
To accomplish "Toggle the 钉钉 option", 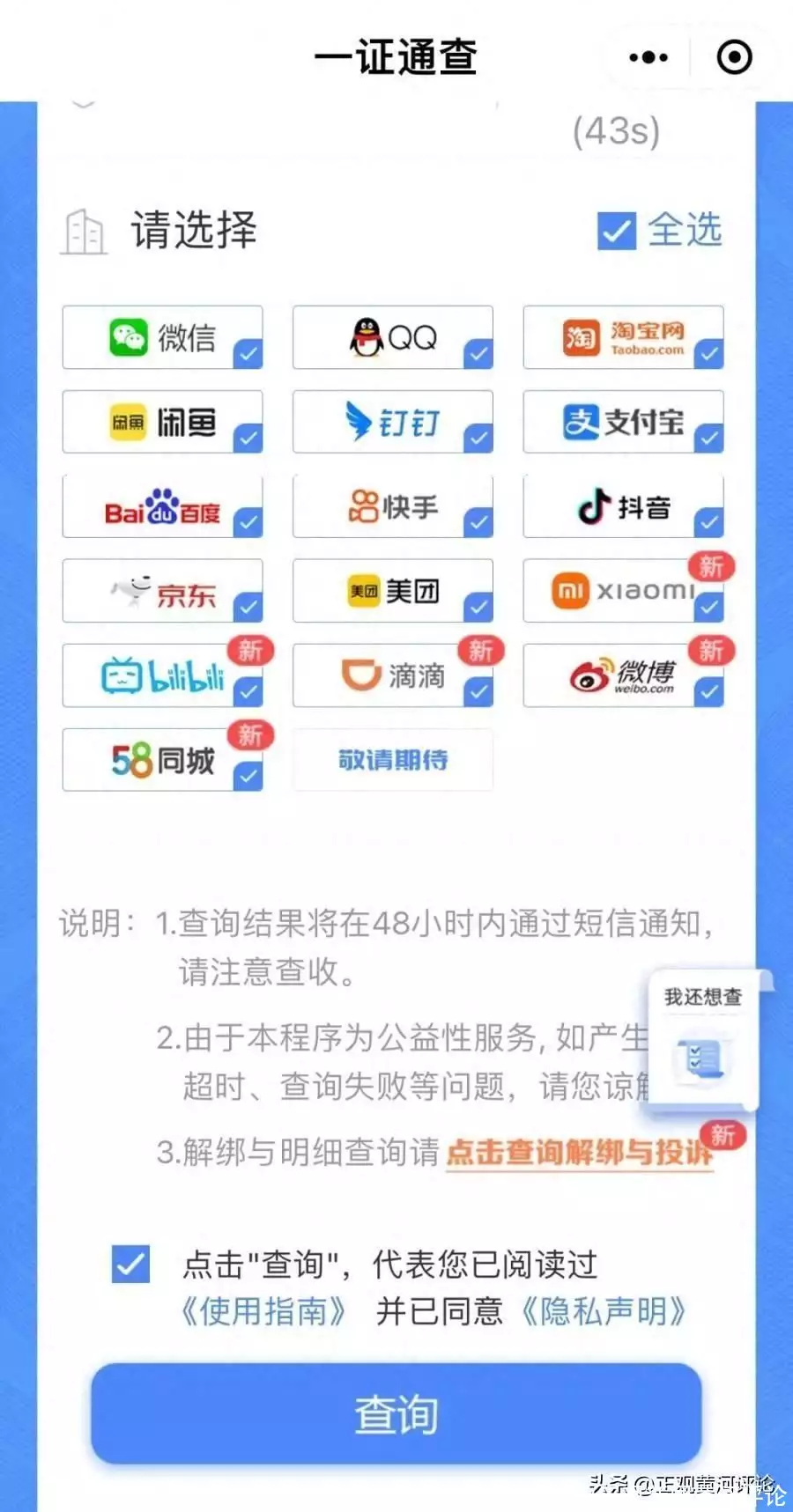I will pyautogui.click(x=393, y=422).
